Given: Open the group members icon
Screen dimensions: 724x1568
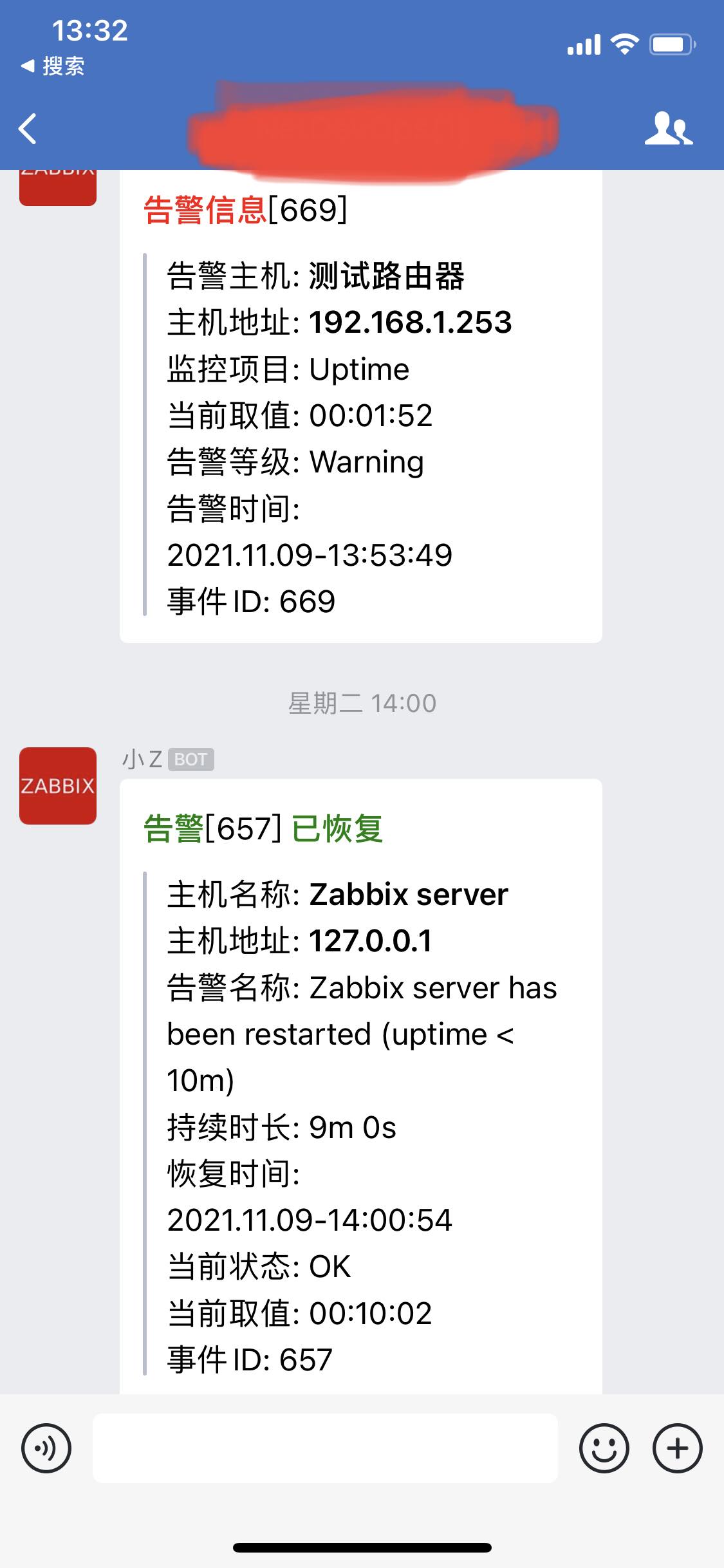Looking at the screenshot, I should click(x=668, y=128).
